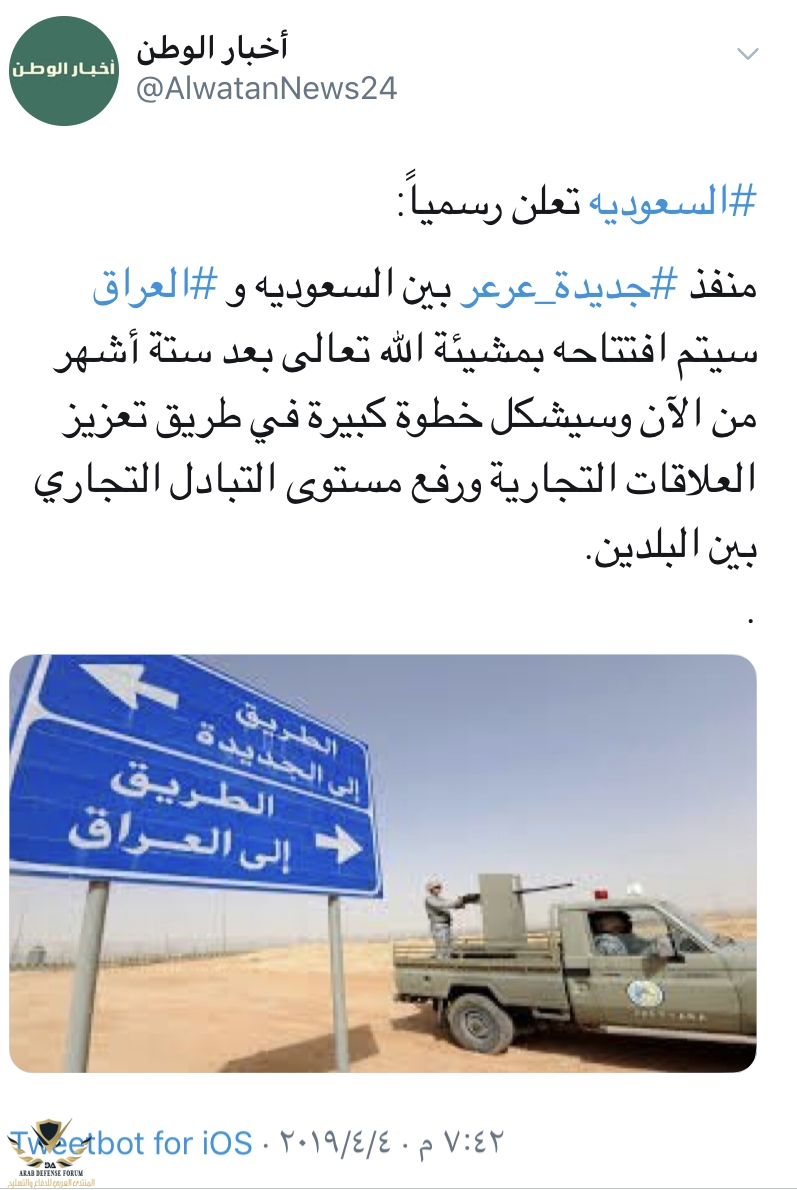
Task: Open the #العراق hashtag
Action: tap(146, 289)
